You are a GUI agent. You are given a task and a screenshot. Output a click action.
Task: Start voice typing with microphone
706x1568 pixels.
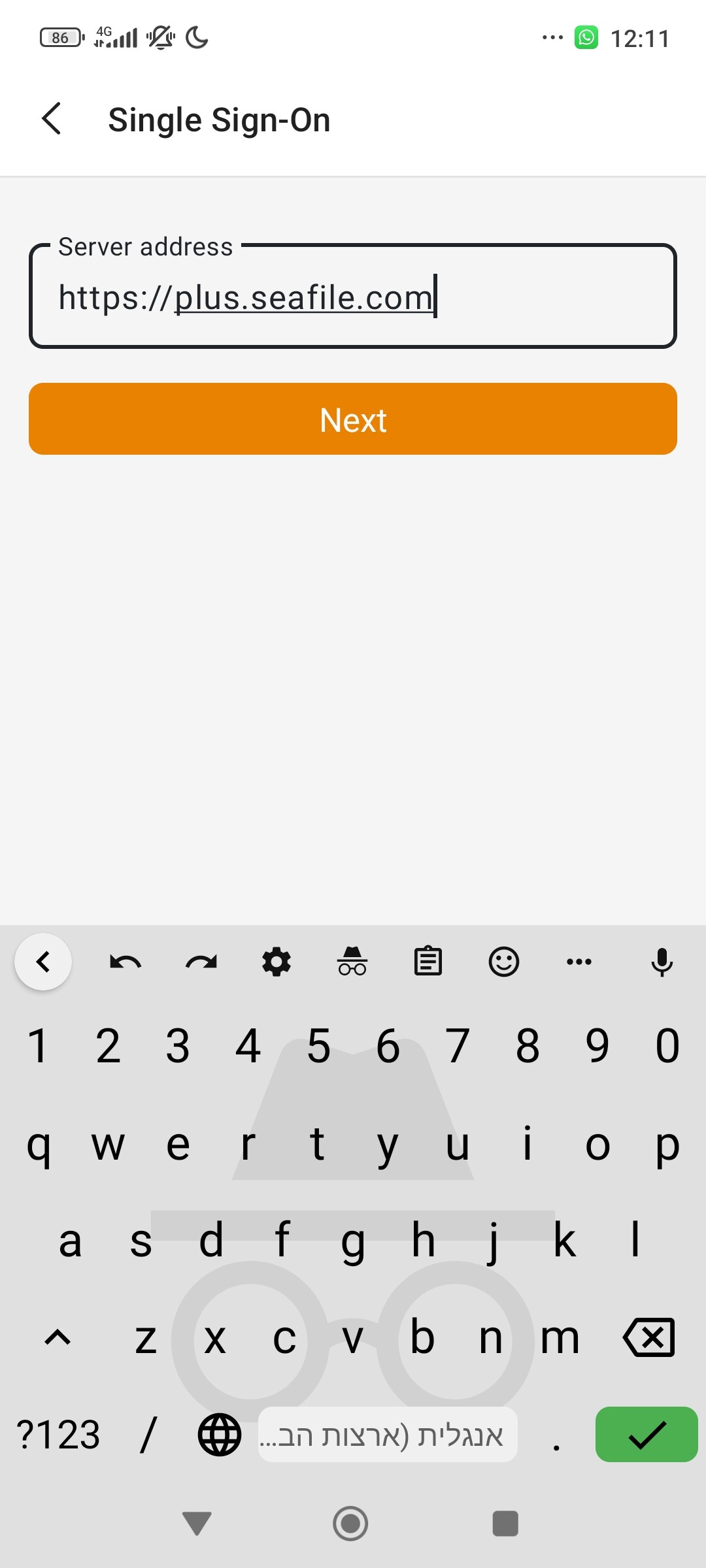click(x=662, y=962)
